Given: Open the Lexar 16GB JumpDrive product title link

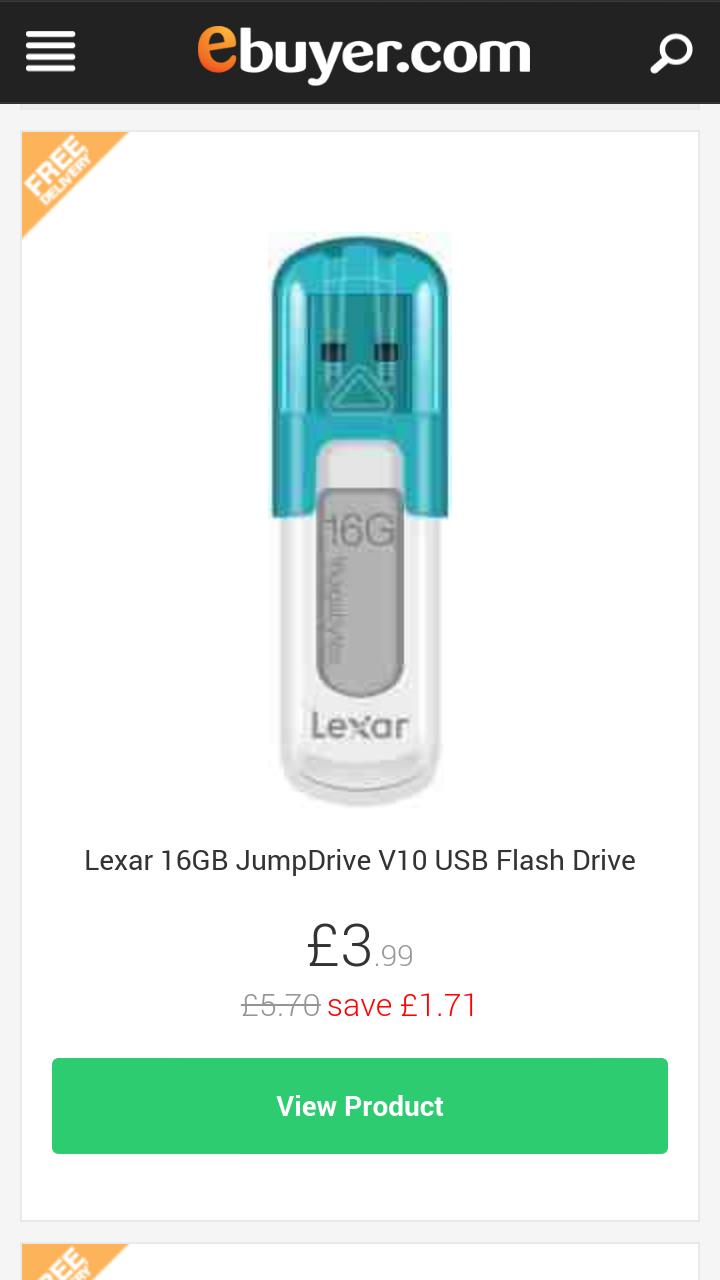Looking at the screenshot, I should pyautogui.click(x=360, y=859).
